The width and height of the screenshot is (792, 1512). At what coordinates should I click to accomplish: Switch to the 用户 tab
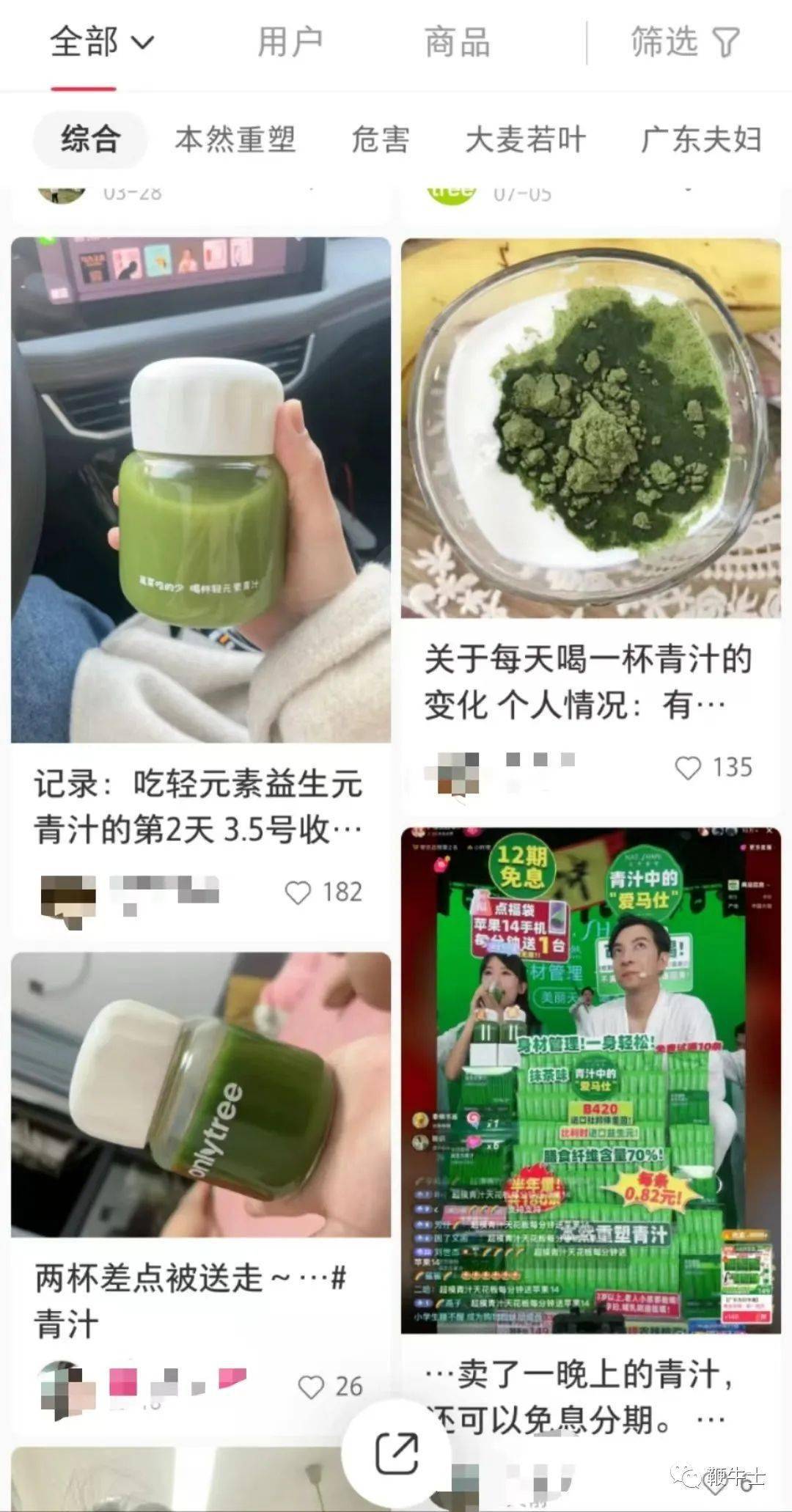click(x=290, y=42)
